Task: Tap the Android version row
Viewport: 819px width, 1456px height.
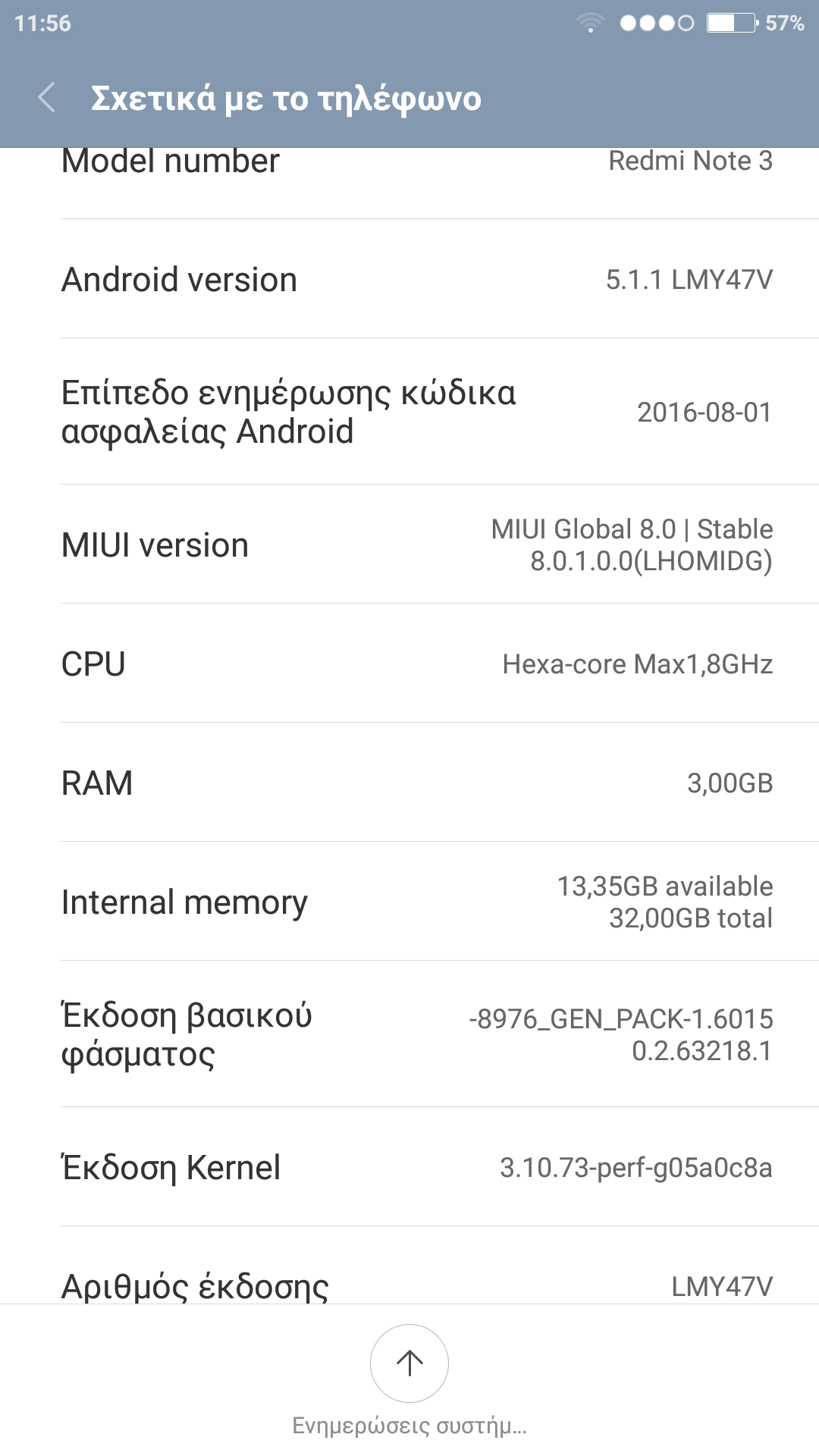Action: click(x=409, y=279)
